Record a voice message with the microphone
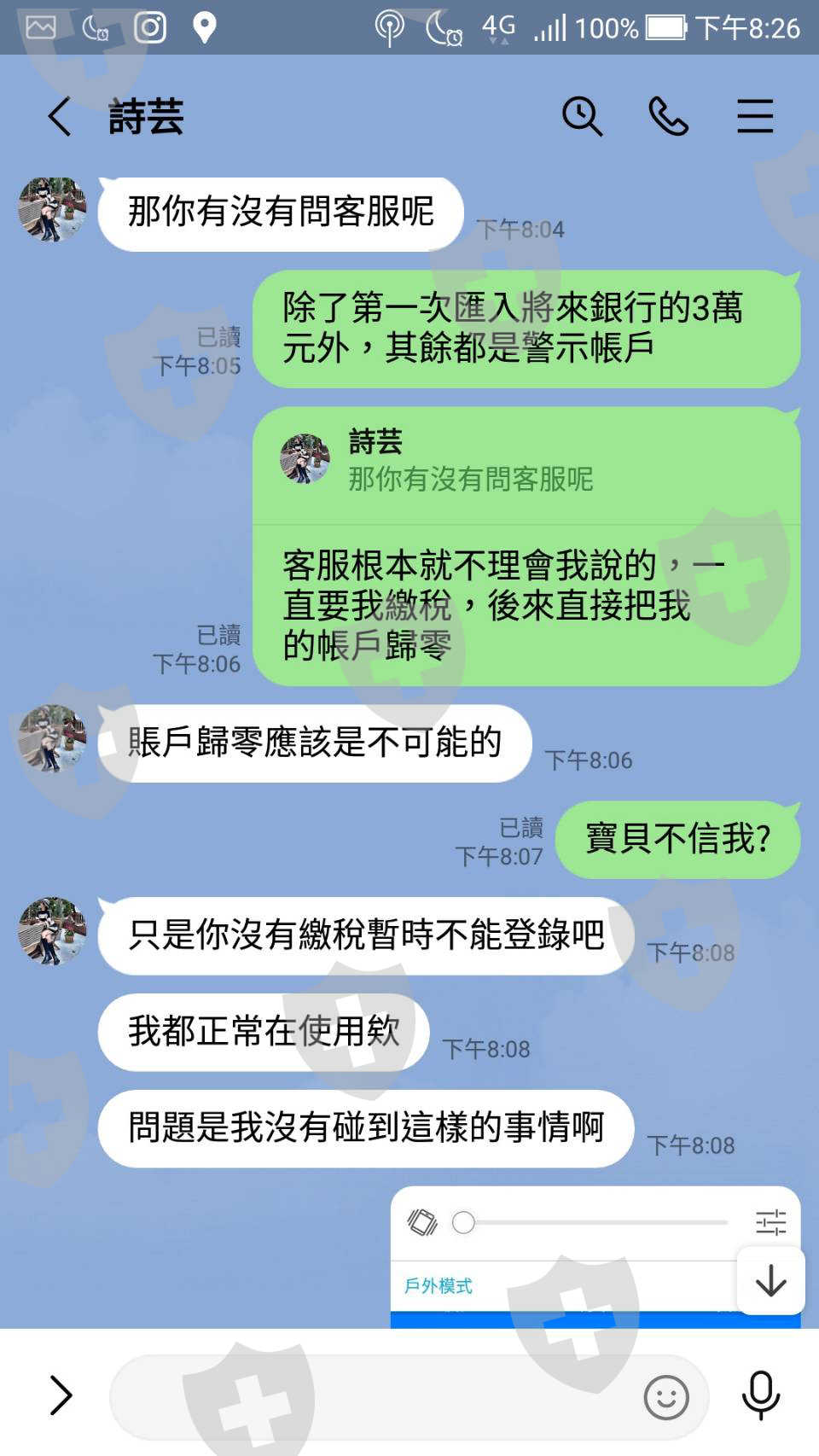Screen dimensions: 819x1456 coord(760,1396)
